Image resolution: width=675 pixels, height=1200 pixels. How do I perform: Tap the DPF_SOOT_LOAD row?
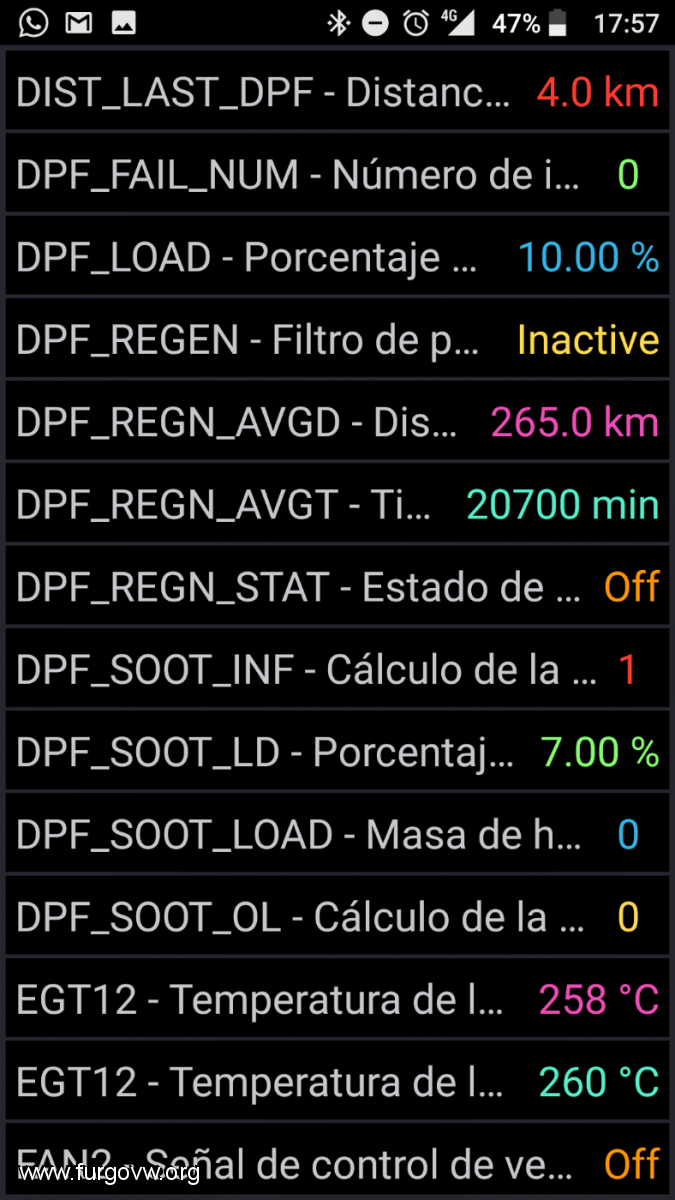337,835
